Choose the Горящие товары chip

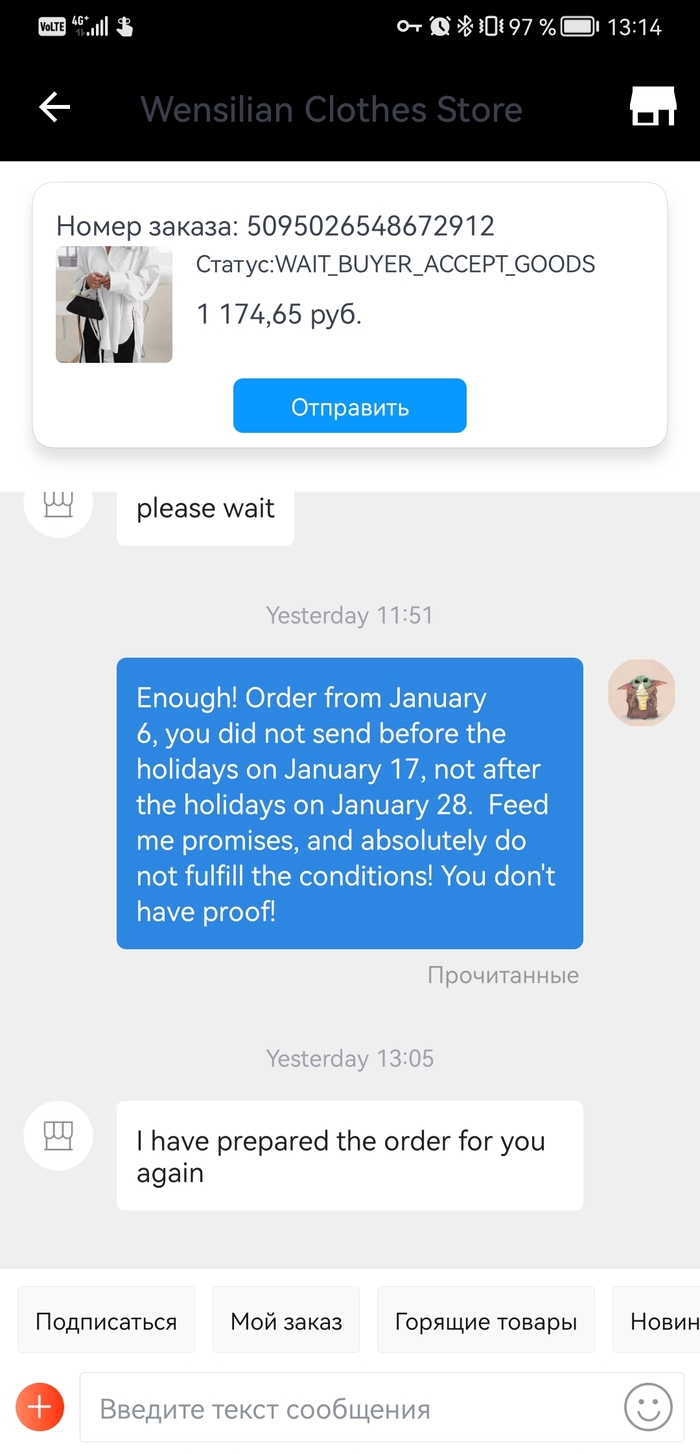pos(485,1321)
